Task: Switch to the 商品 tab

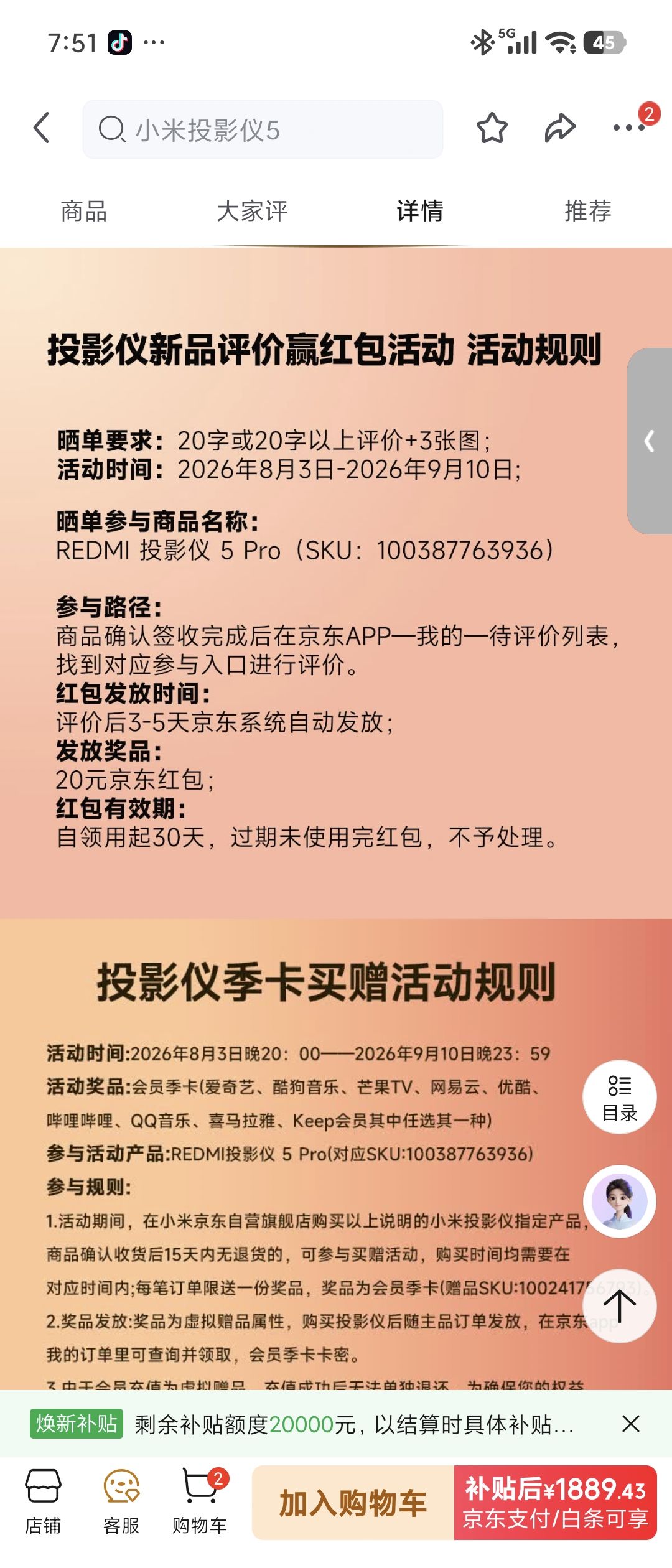Action: click(84, 211)
